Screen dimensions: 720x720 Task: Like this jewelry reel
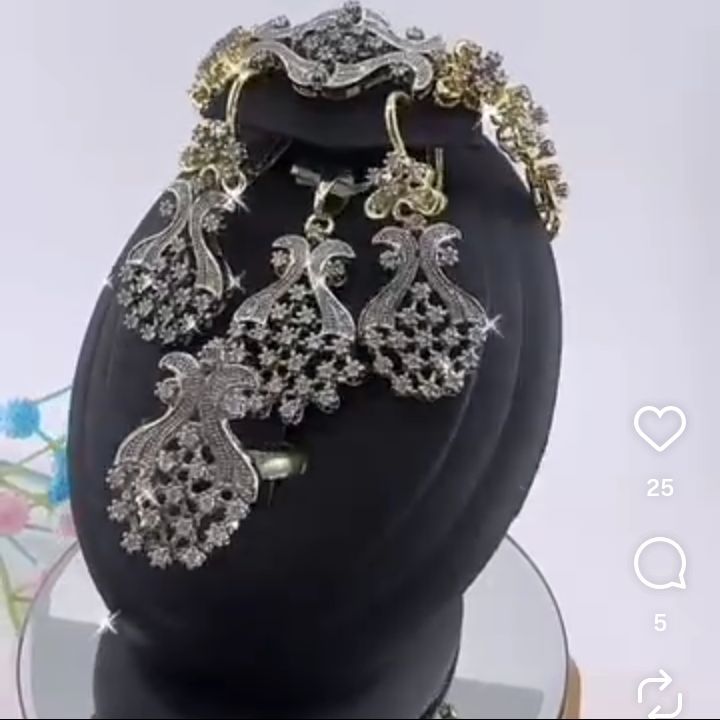tap(659, 429)
